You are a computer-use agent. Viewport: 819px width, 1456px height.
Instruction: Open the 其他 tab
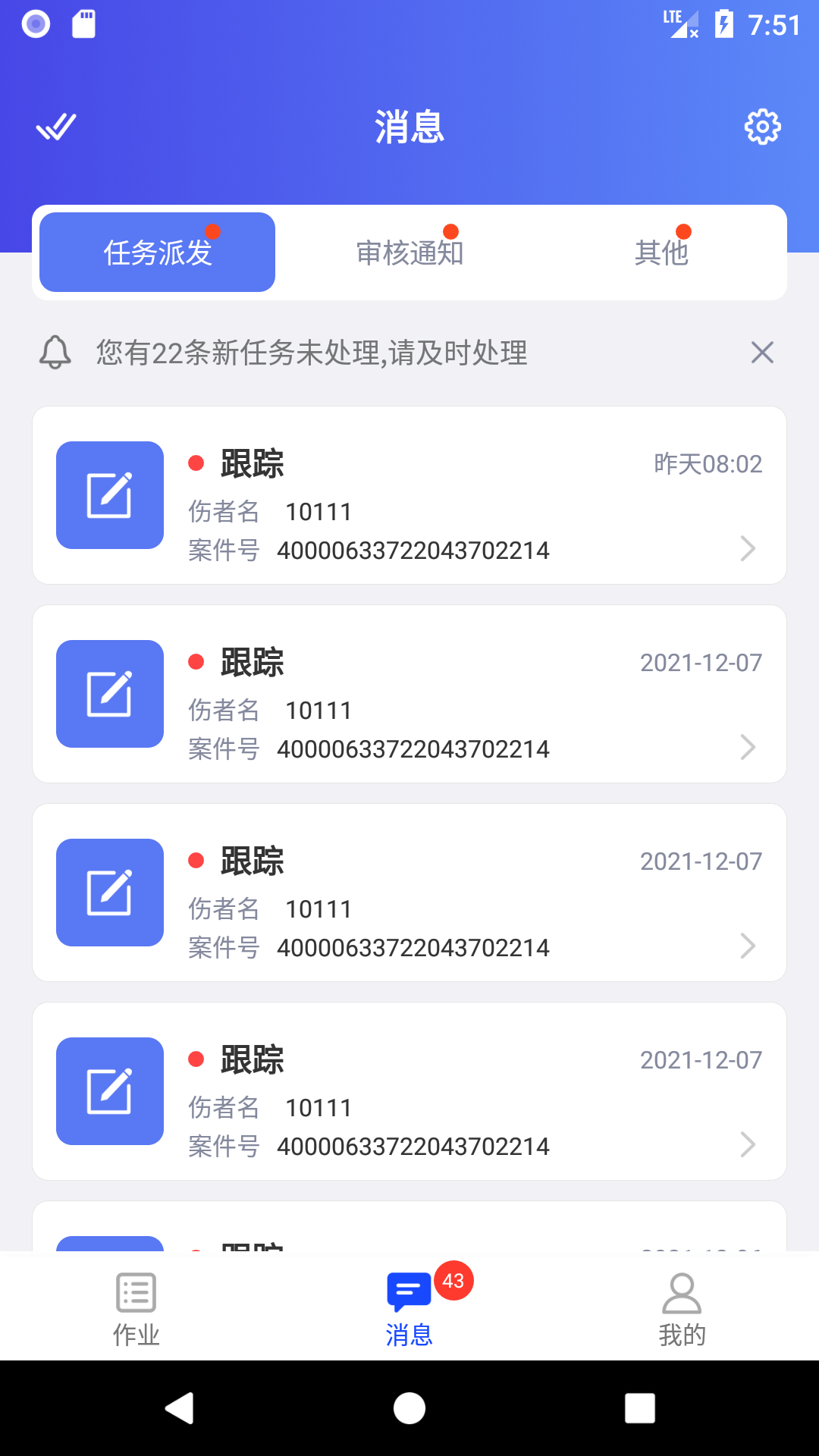click(662, 252)
